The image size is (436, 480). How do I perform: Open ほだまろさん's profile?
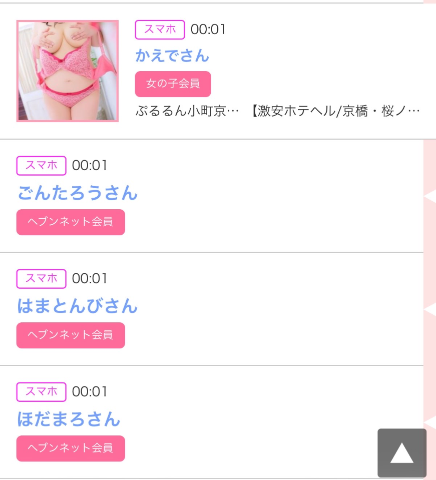point(68,419)
